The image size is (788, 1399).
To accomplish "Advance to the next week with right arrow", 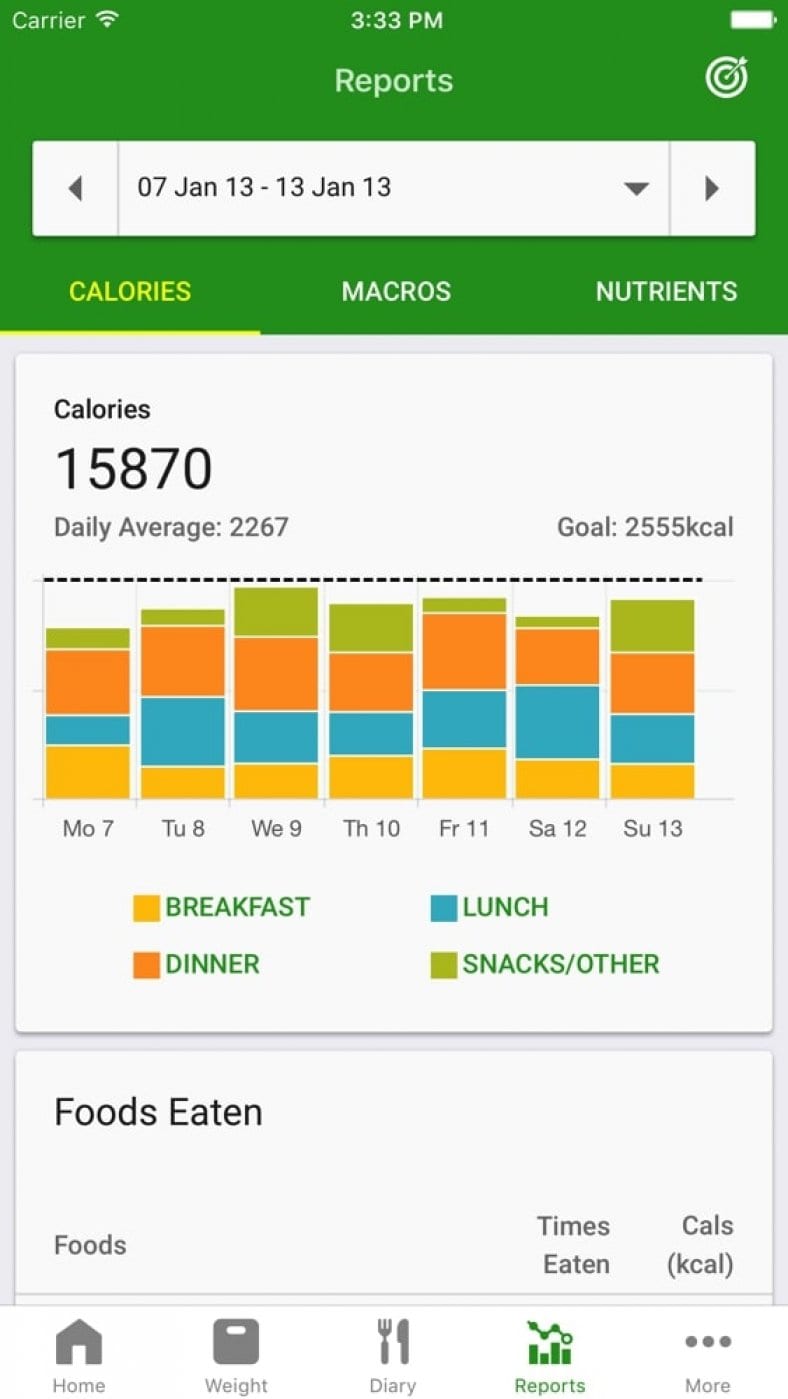I will (712, 188).
